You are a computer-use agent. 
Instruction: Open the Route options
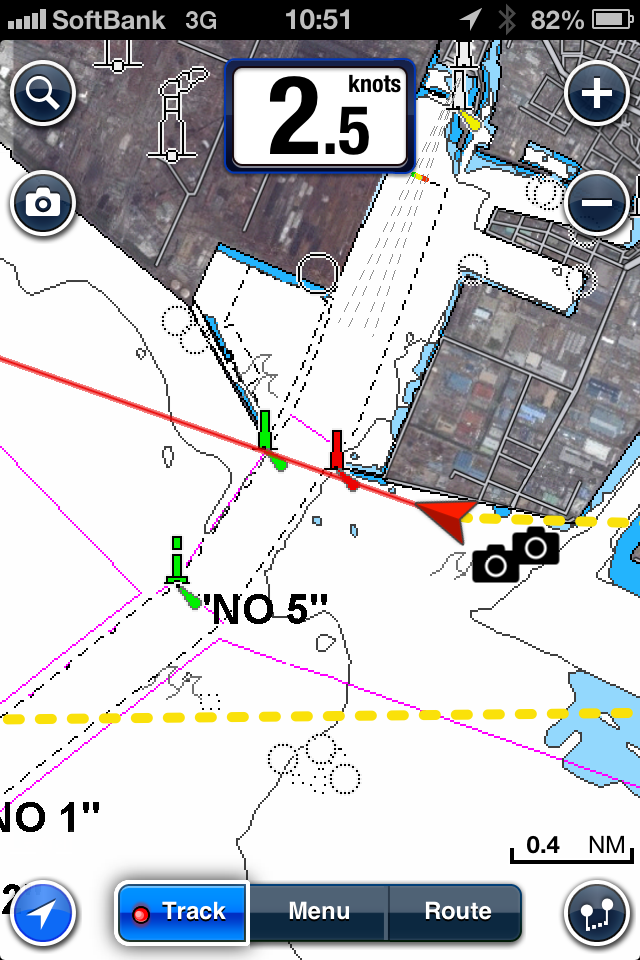(x=457, y=912)
